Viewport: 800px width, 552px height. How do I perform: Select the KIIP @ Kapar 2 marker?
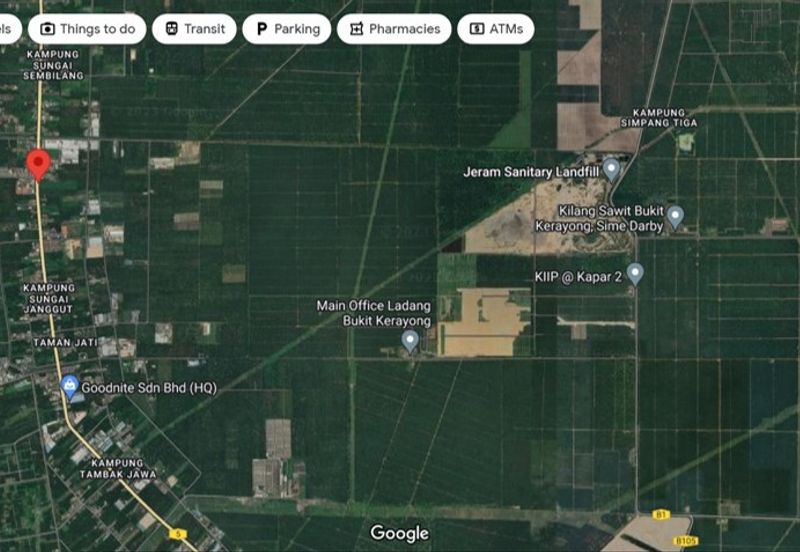click(x=634, y=273)
